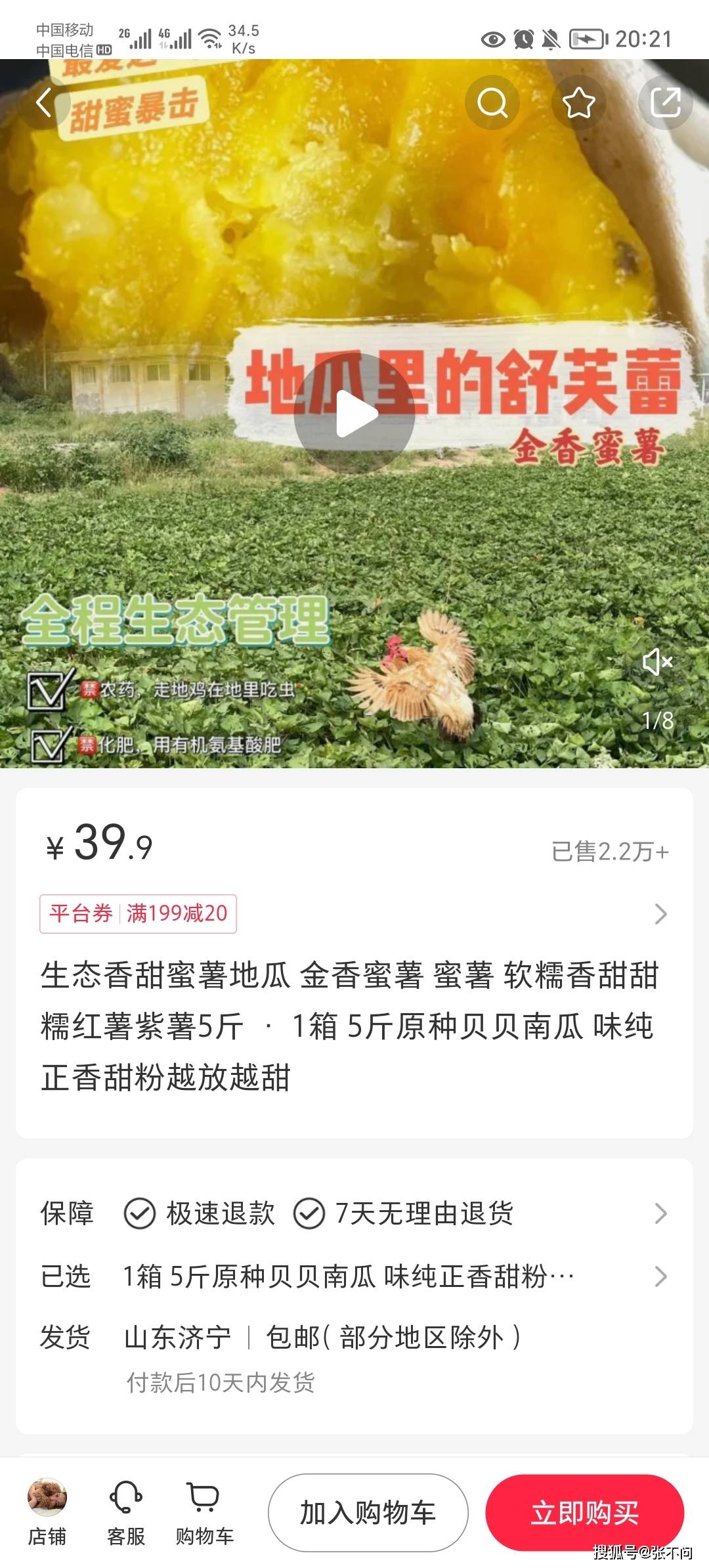709x1568 pixels.
Task: Visit the 店铺 store page
Action: (47, 1512)
